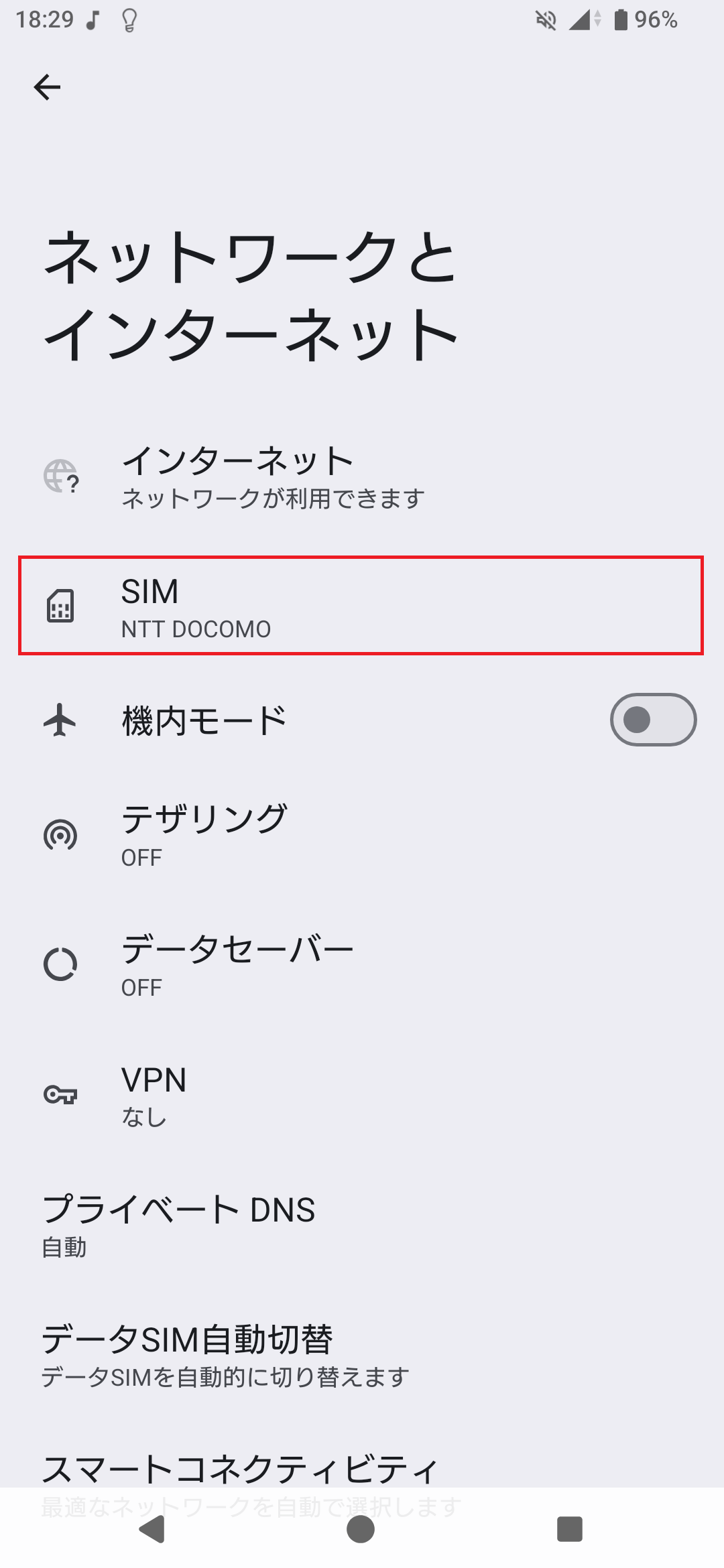
Task: Tap the hotspot icon next to テザリング
Action: (x=61, y=834)
